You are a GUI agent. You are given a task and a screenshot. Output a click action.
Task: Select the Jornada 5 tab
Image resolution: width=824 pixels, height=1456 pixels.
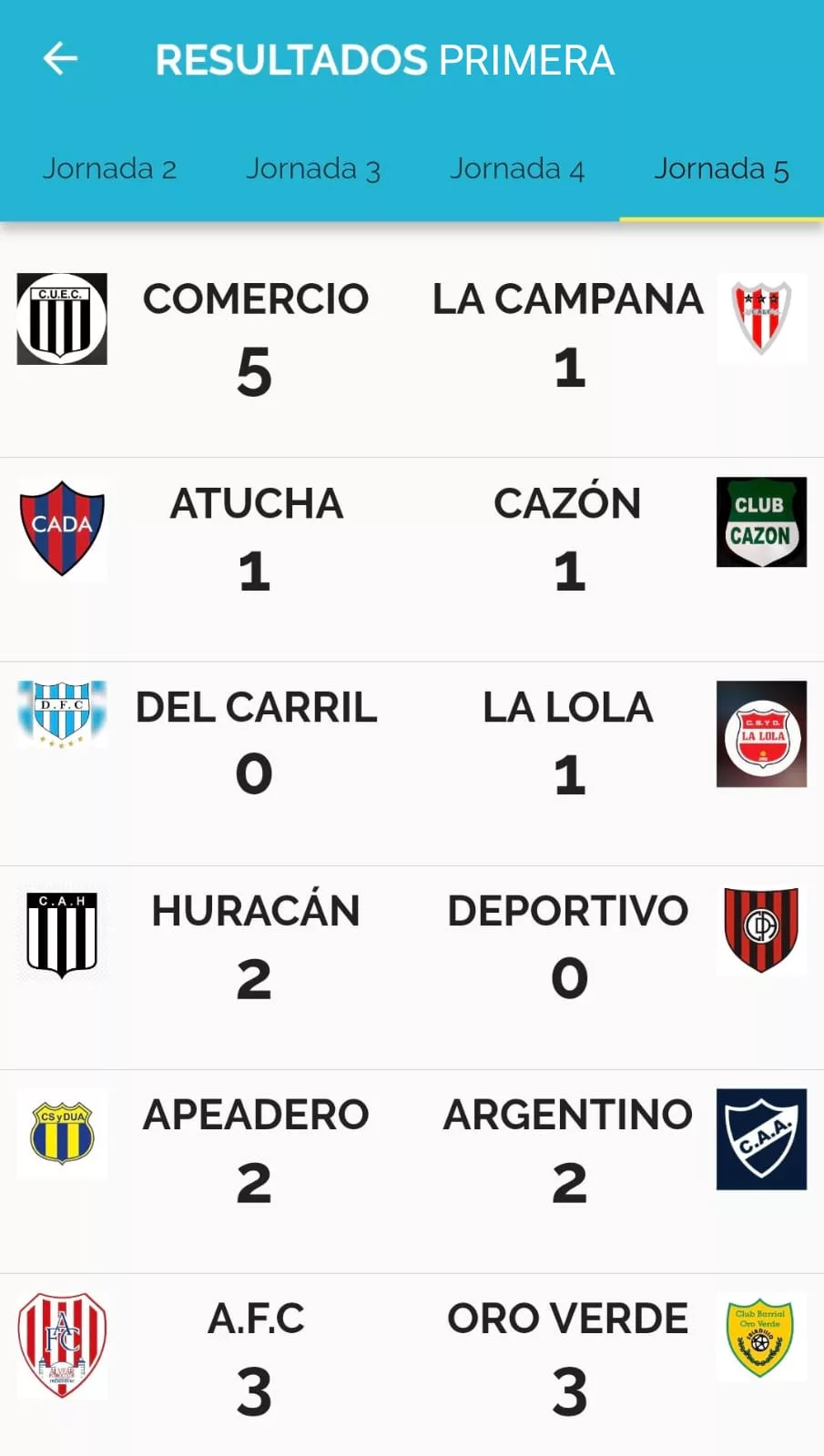tap(721, 169)
